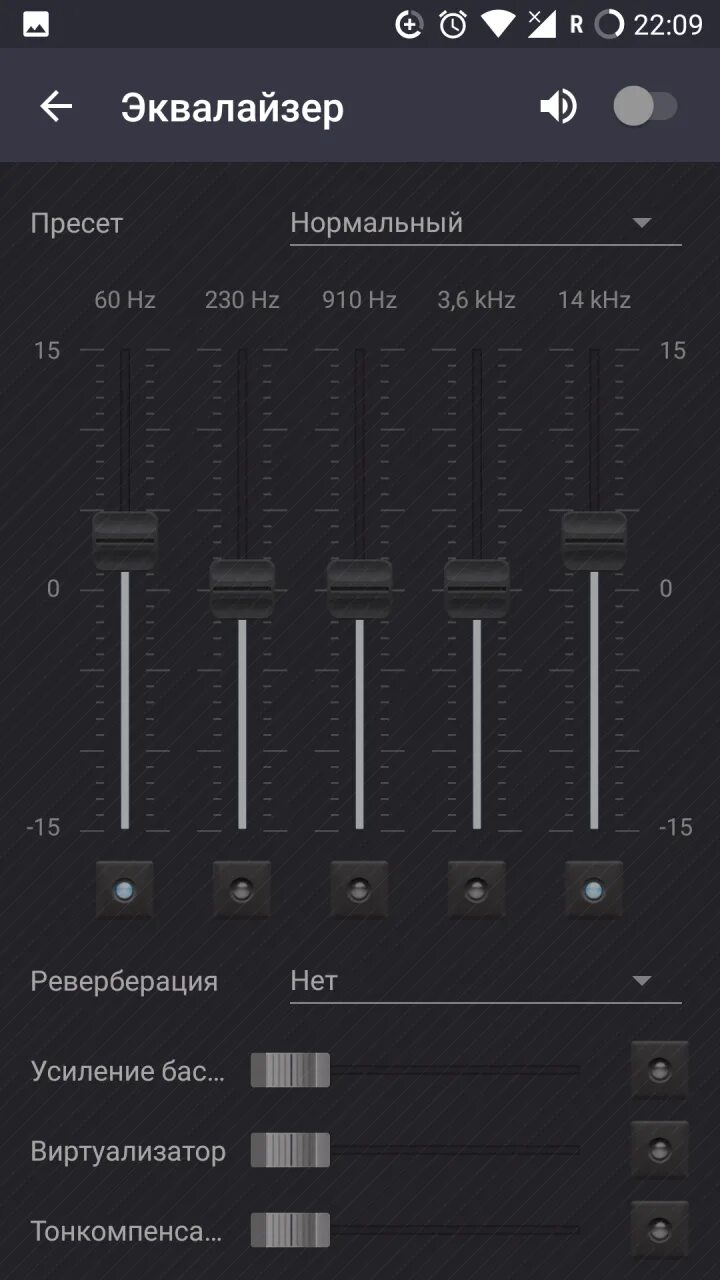Toggle the button under the 14 kHz band

(x=594, y=889)
